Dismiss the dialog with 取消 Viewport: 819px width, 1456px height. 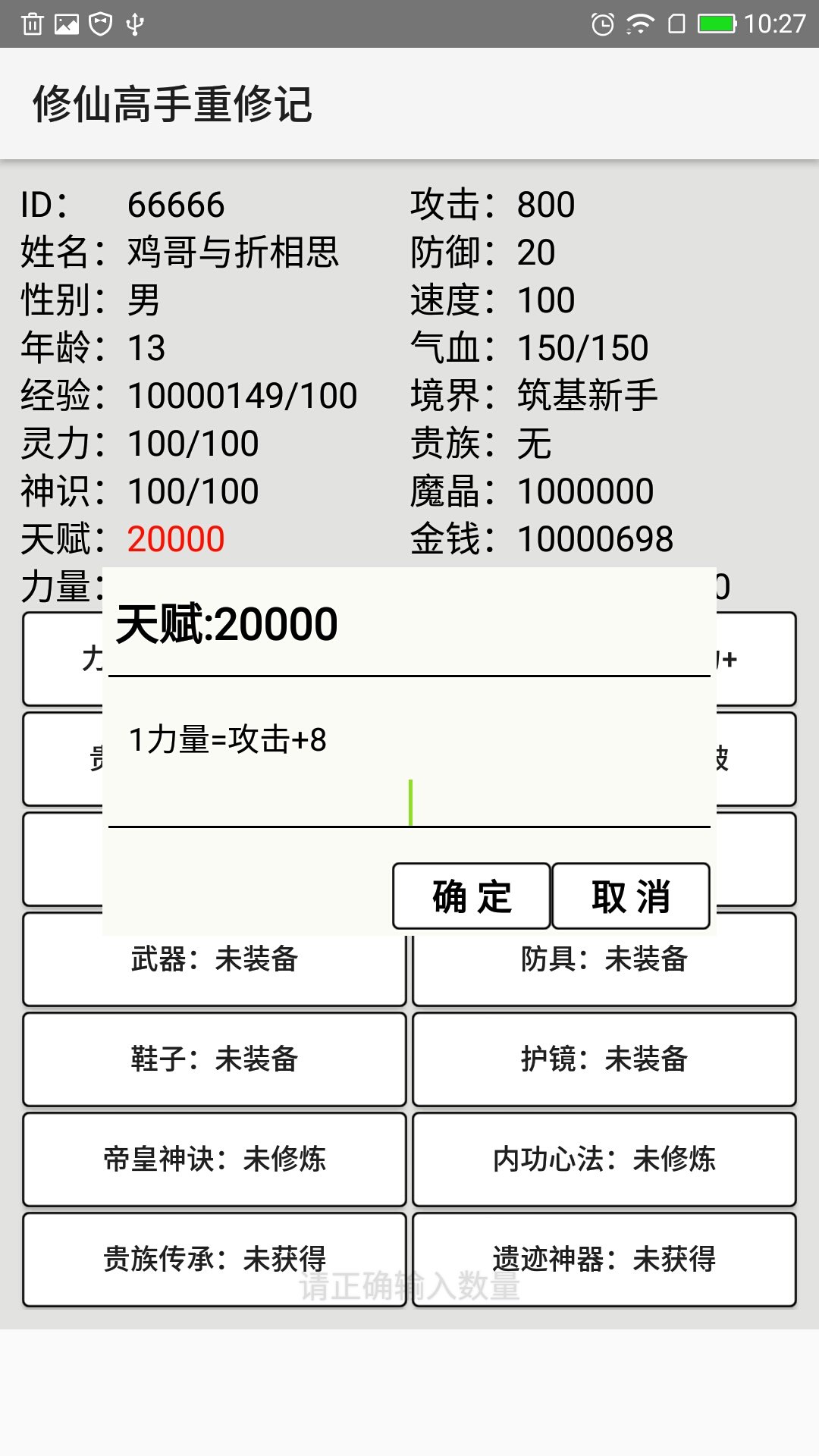tap(631, 896)
